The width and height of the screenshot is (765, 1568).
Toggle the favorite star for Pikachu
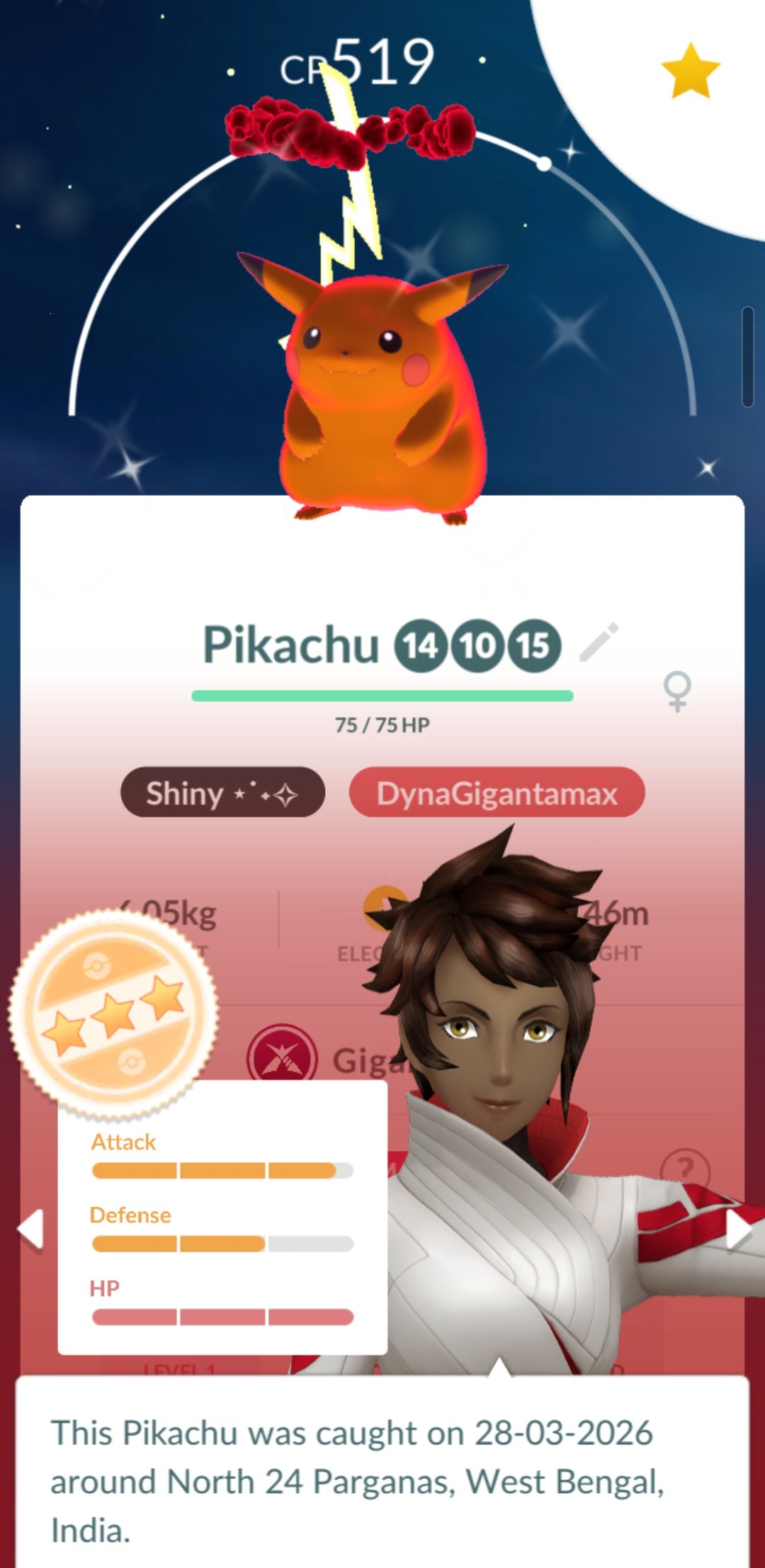click(690, 71)
